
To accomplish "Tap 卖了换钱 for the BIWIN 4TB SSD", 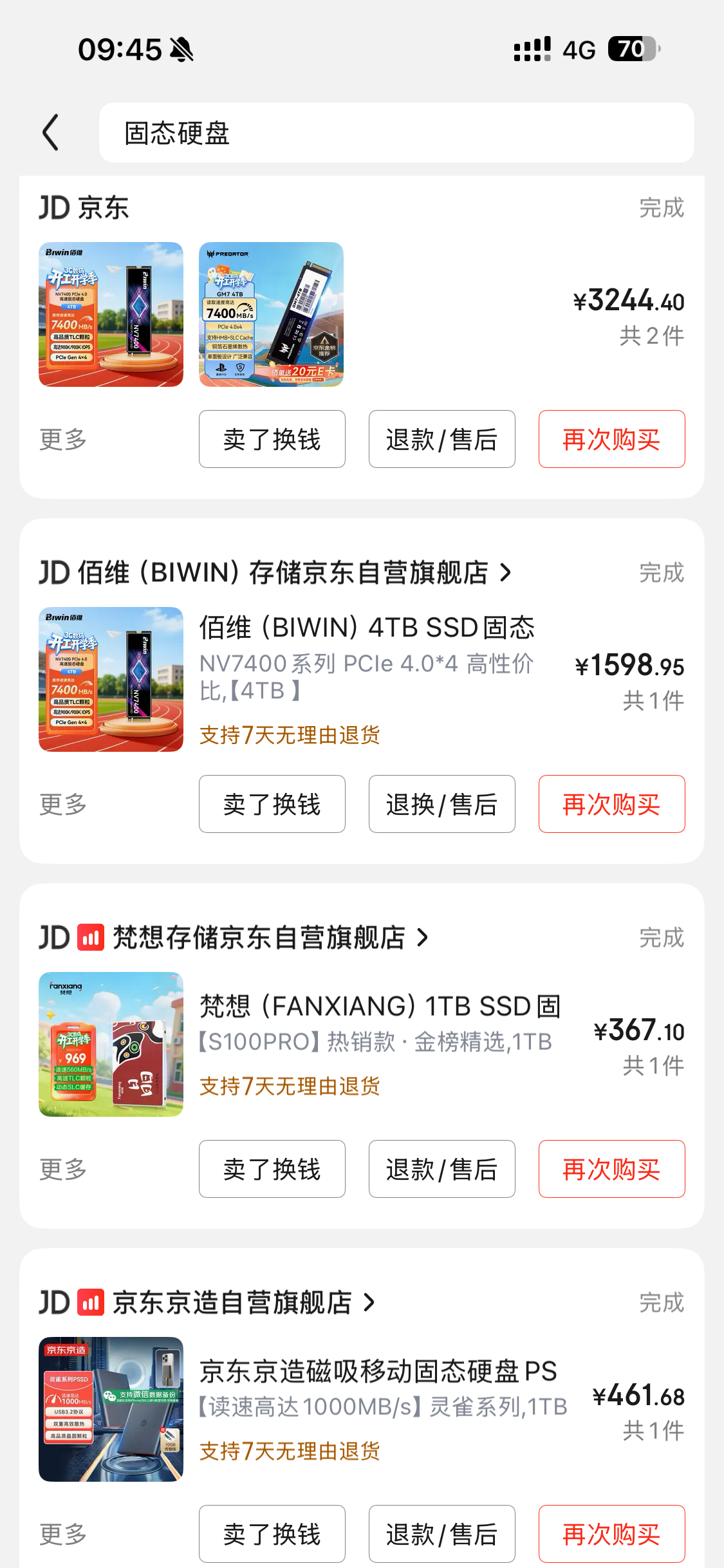I will [272, 805].
